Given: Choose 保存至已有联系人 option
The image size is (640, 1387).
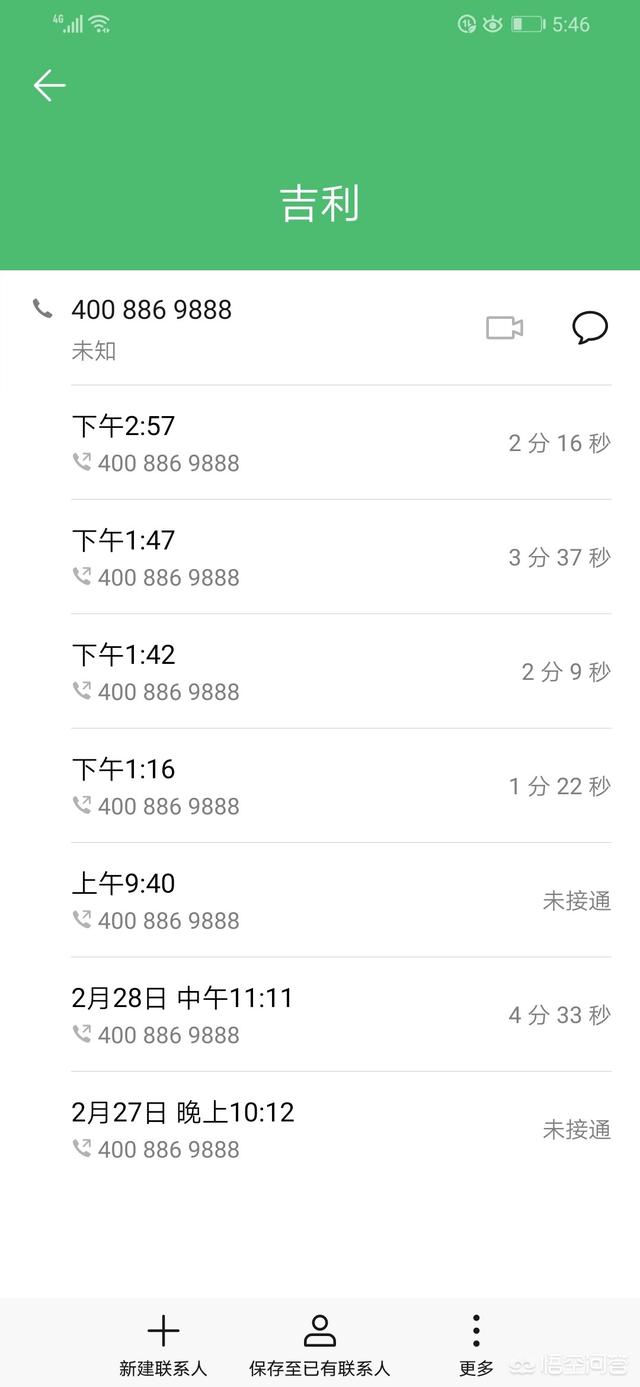Looking at the screenshot, I should click(x=319, y=1345).
